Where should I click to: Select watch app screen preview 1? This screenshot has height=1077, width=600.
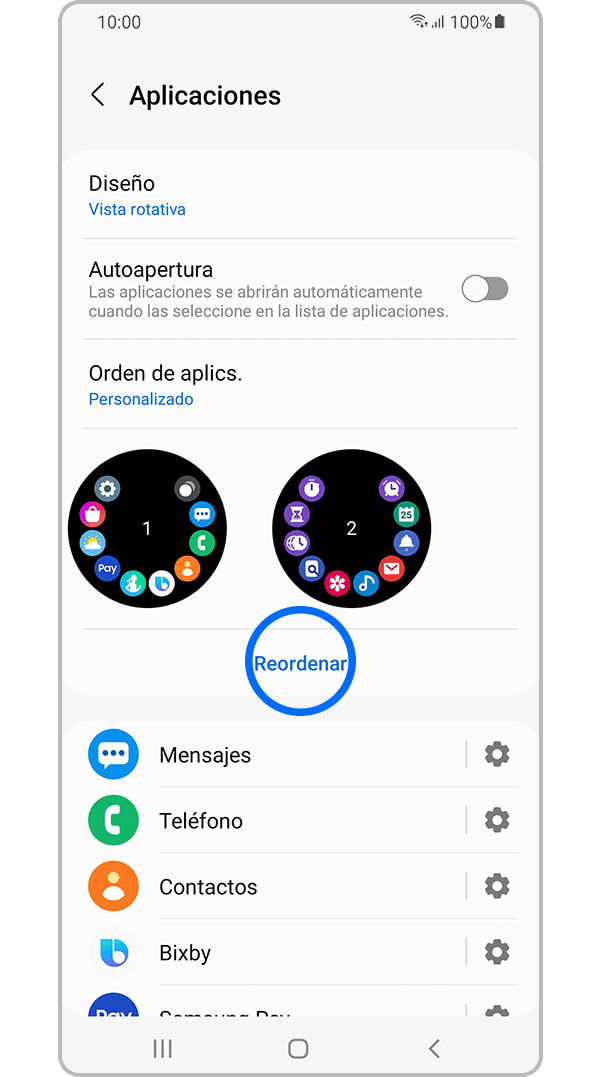[147, 528]
